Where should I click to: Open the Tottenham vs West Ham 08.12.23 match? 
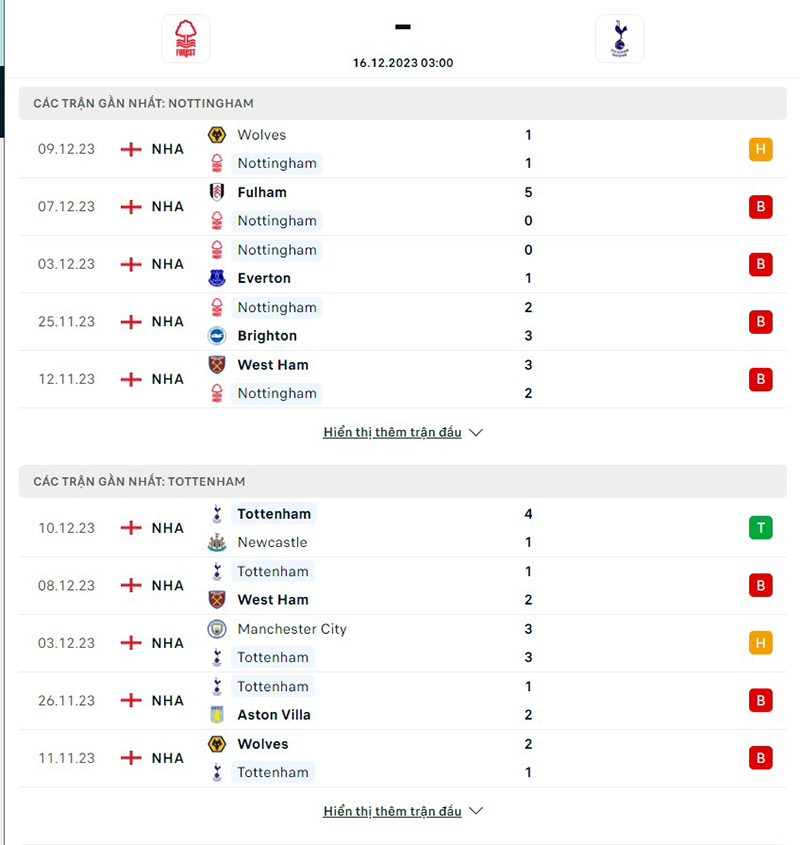pos(400,586)
